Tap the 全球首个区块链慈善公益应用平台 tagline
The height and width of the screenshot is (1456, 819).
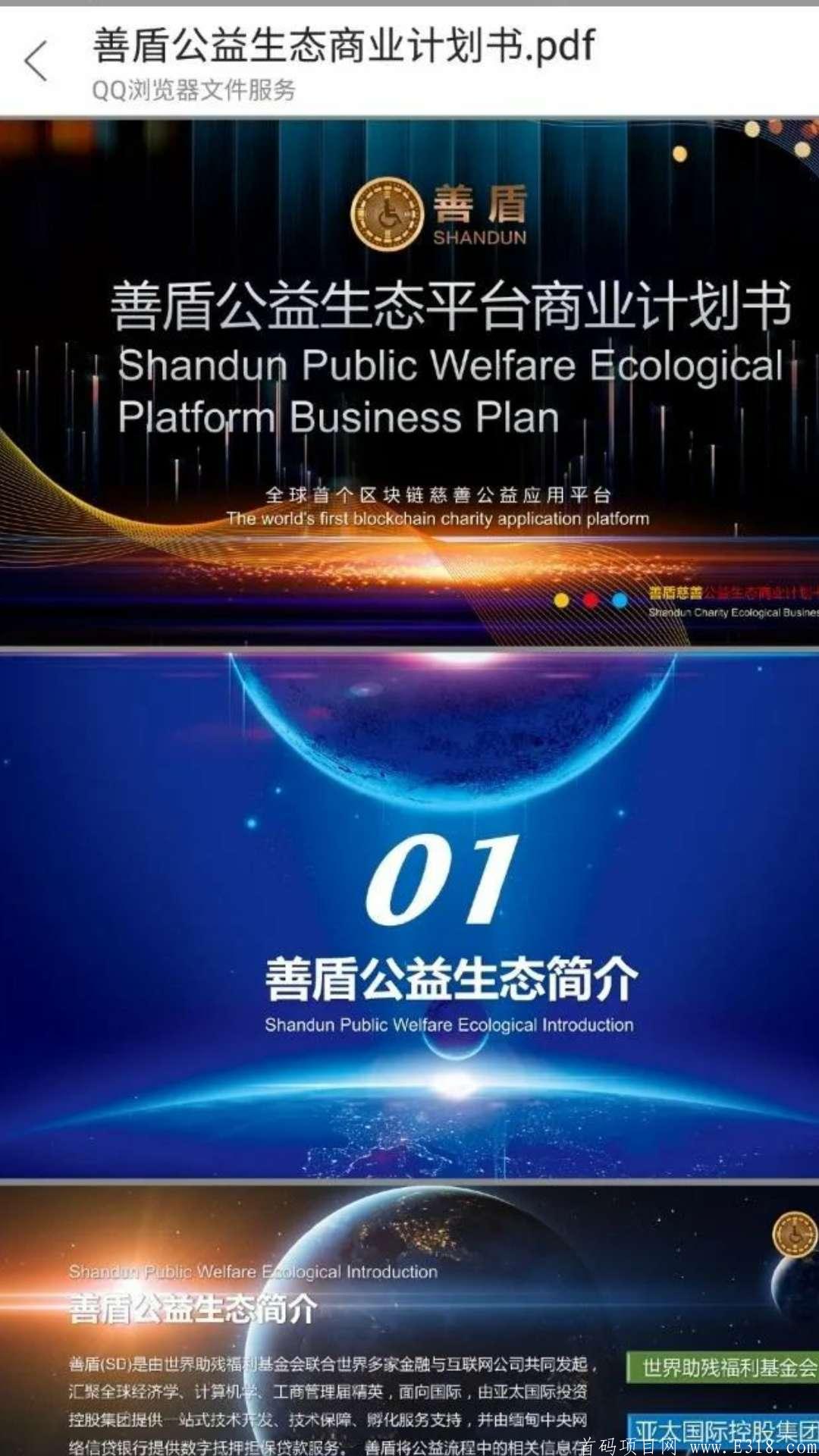pyautogui.click(x=438, y=494)
